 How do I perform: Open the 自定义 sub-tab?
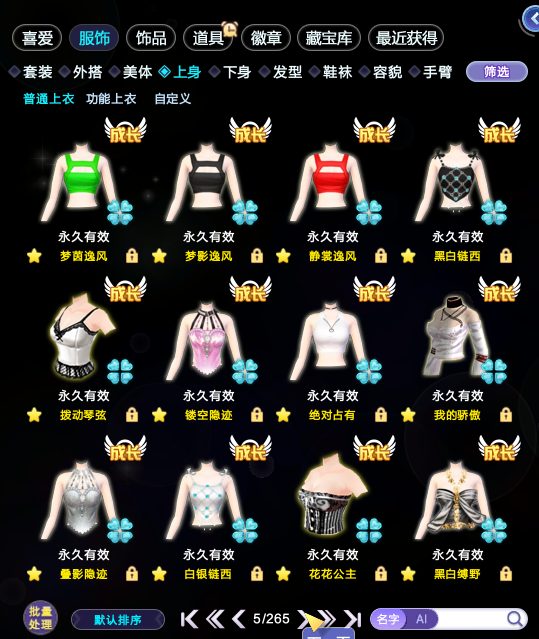pos(173,99)
